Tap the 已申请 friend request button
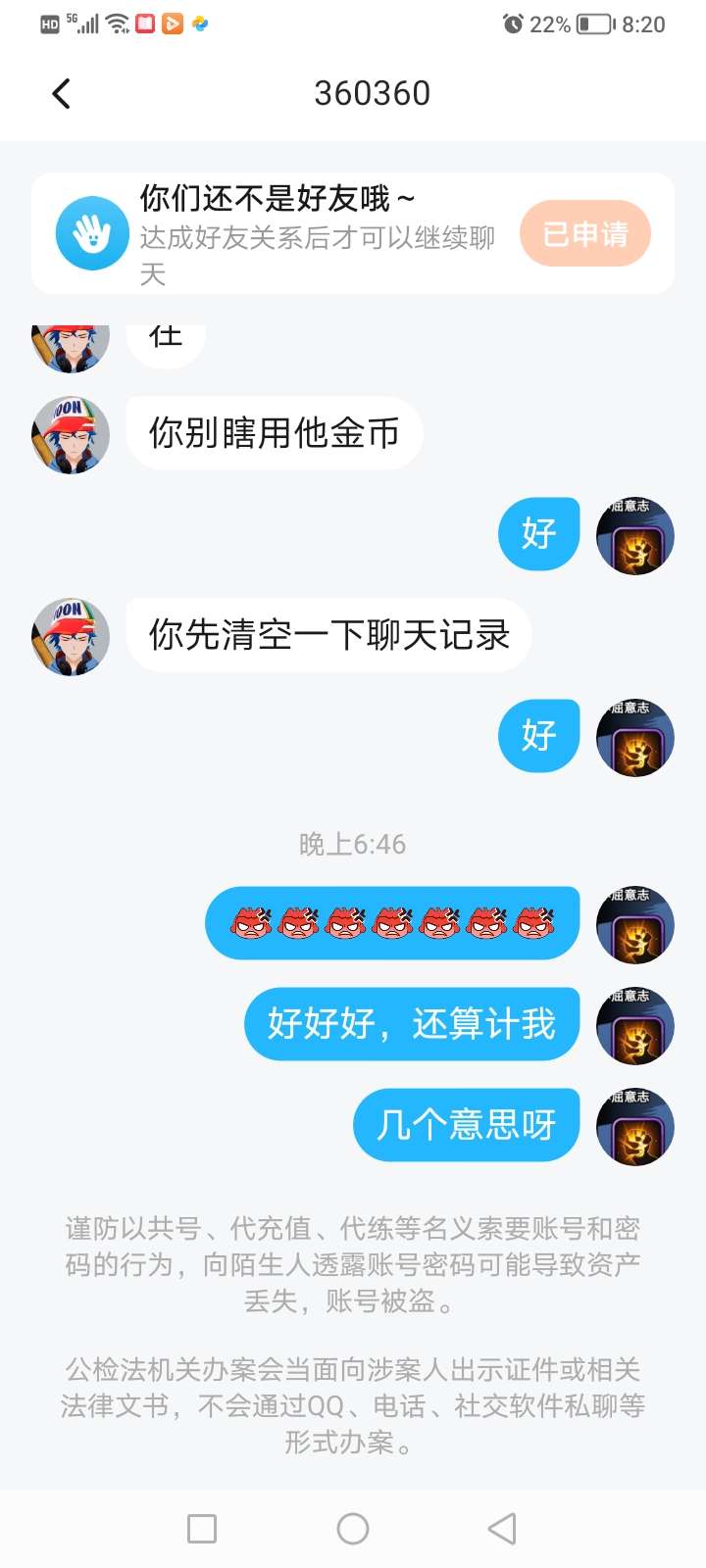The height and width of the screenshot is (1568, 706). 585,234
